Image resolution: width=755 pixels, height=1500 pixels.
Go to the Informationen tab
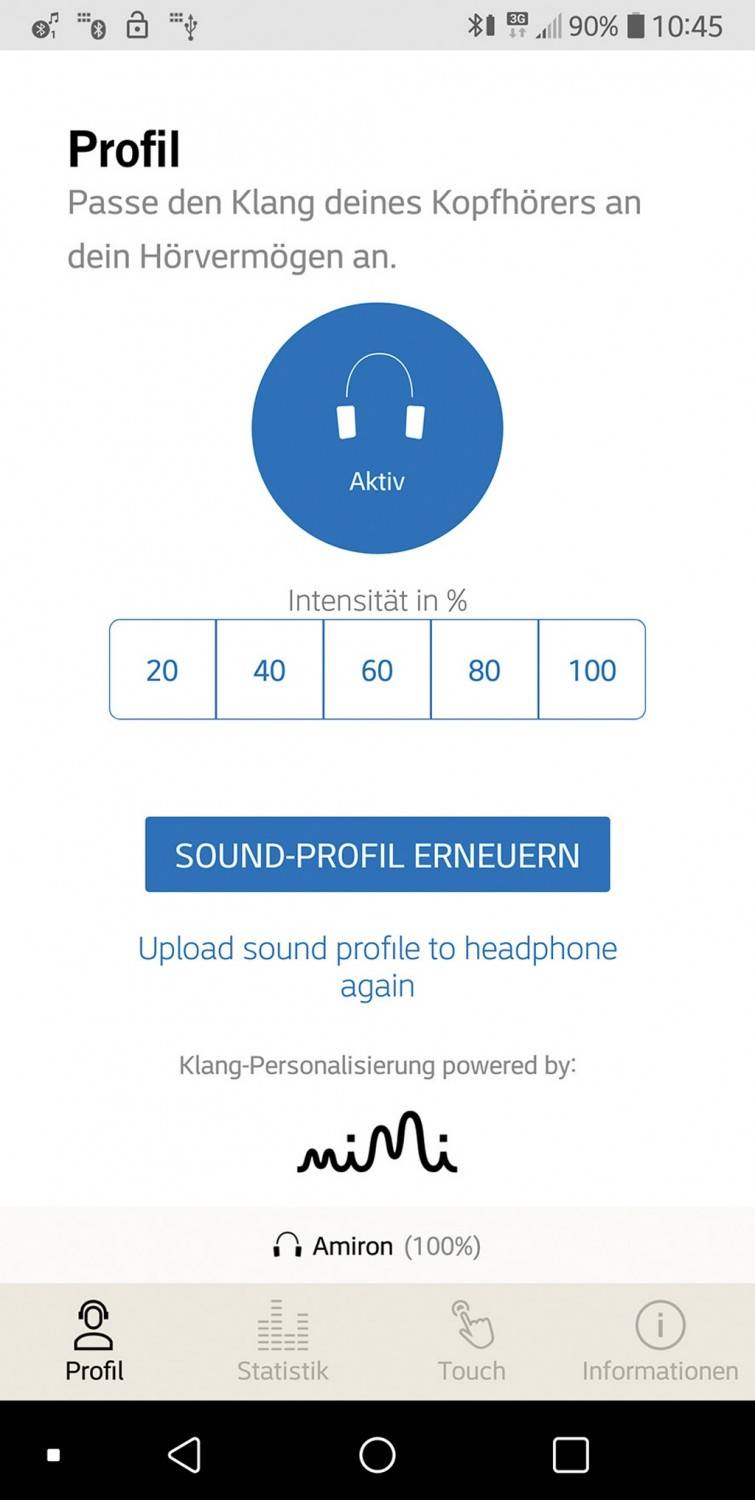660,1342
